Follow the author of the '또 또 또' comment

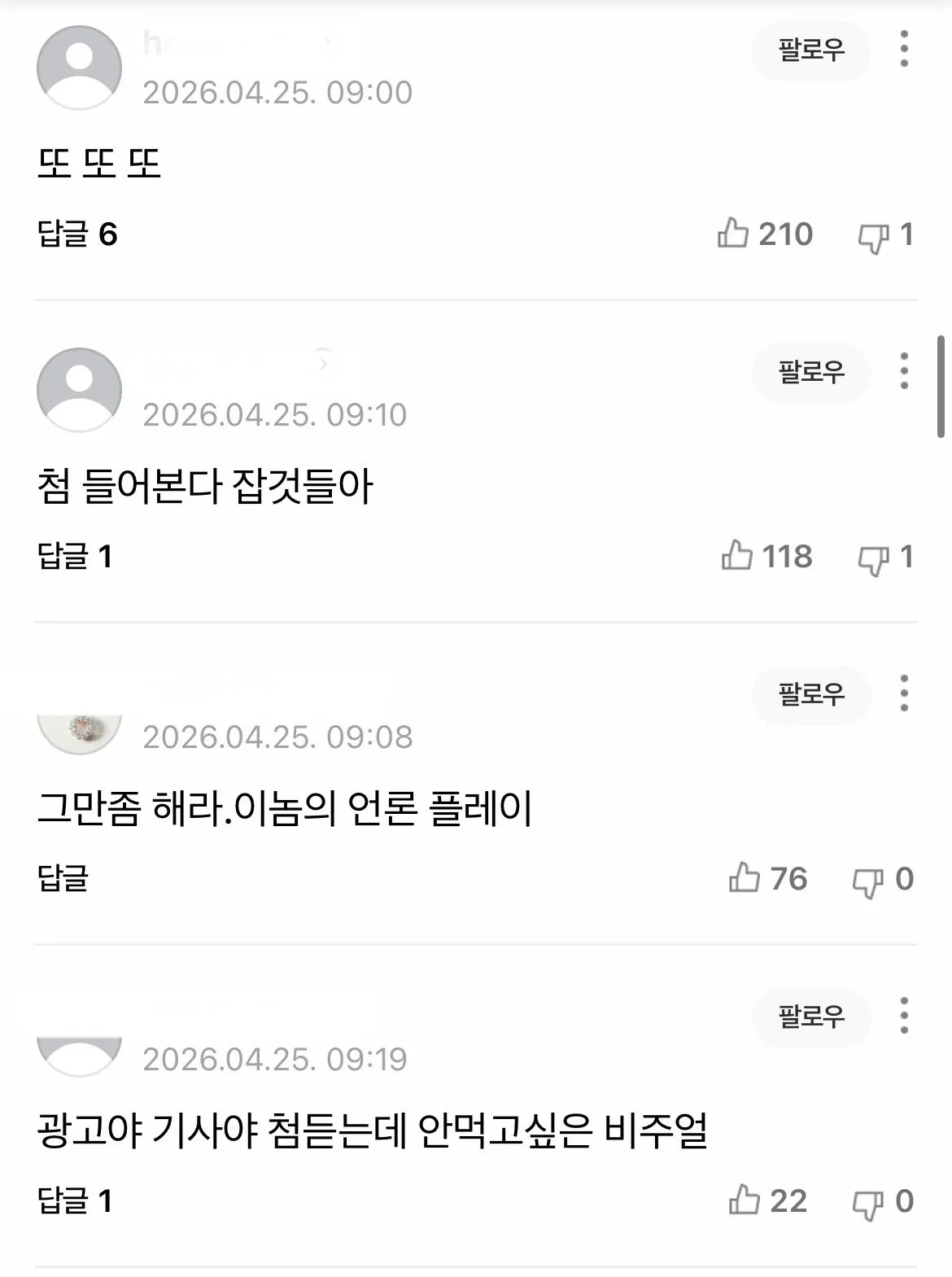(x=810, y=50)
